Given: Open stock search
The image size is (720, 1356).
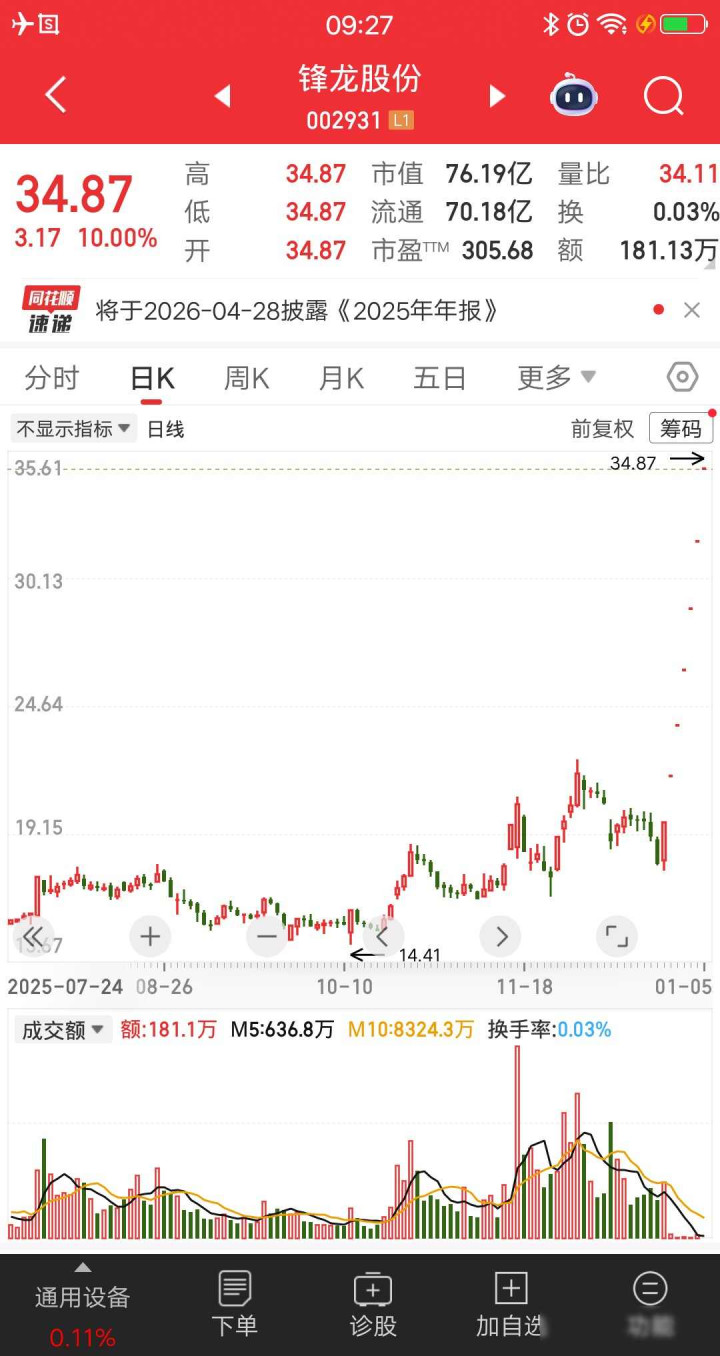Looking at the screenshot, I should (x=663, y=97).
